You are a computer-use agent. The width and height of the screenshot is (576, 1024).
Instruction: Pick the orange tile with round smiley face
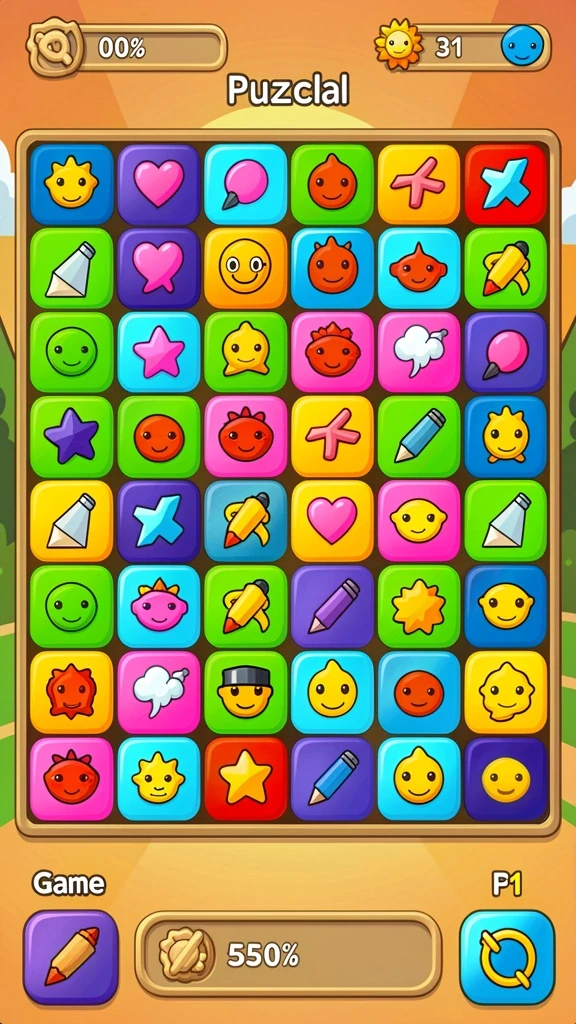pyautogui.click(x=246, y=268)
